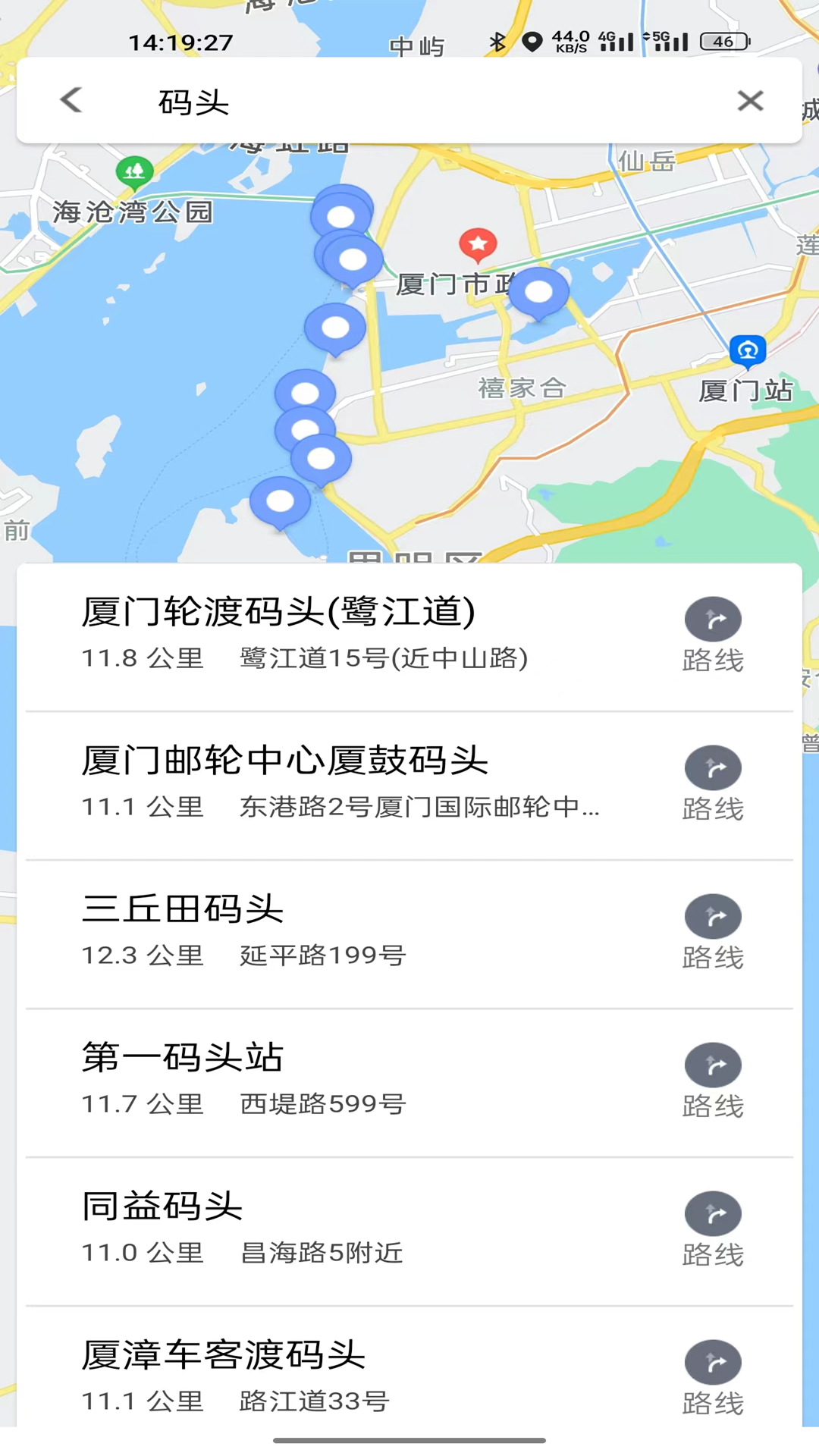This screenshot has width=819, height=1456.
Task: Get route to 三丘田码头
Action: pyautogui.click(x=713, y=933)
